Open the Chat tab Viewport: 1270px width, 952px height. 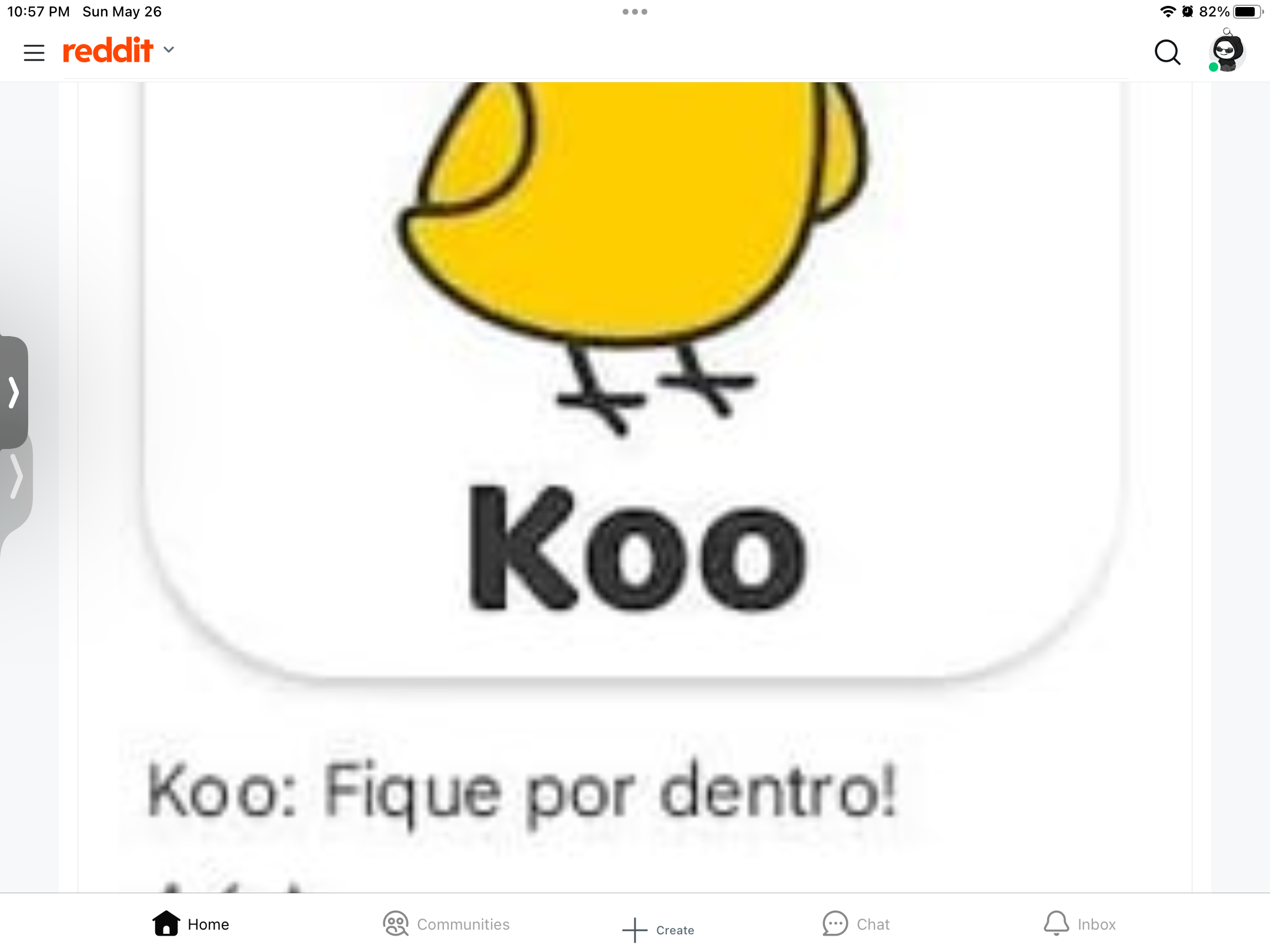[856, 924]
